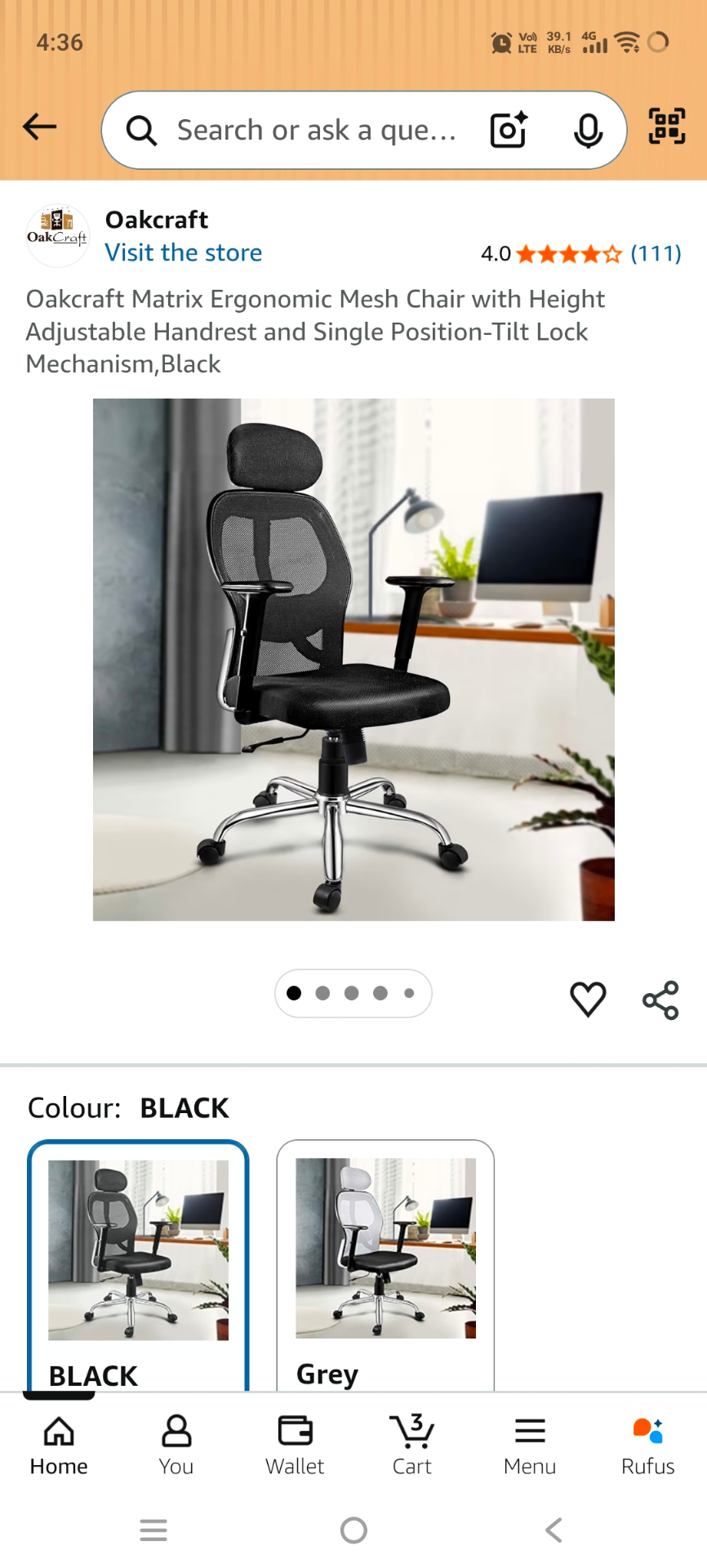The image size is (707, 1568).
Task: Tap the microphone icon for voice search
Action: [x=586, y=129]
